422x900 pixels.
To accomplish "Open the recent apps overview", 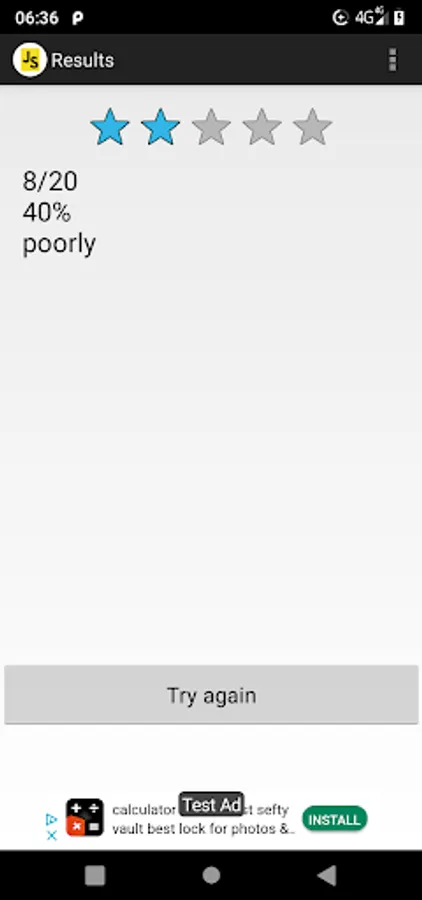I will pos(95,875).
